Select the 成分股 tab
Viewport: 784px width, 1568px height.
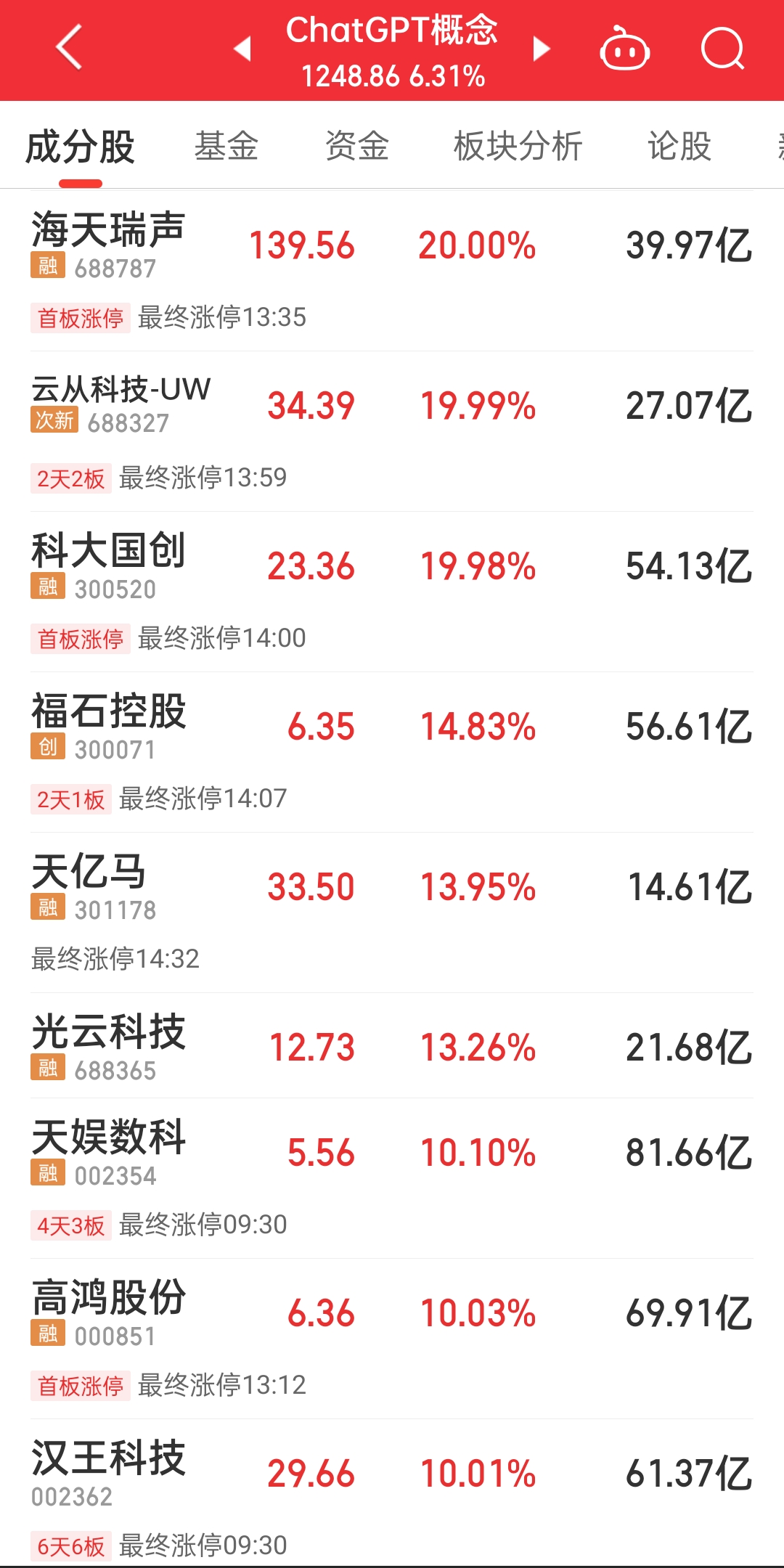pos(80,147)
